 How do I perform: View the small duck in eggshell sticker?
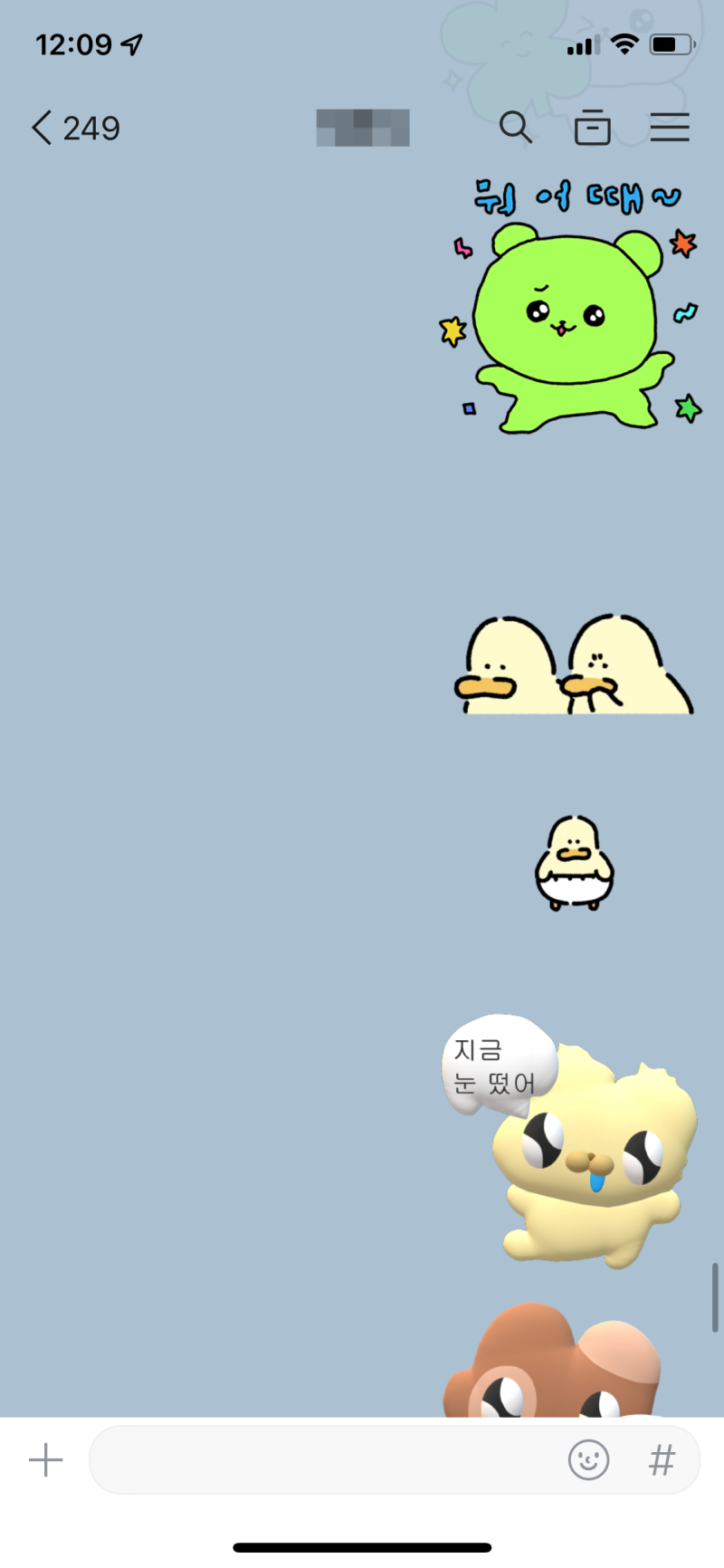point(574,863)
